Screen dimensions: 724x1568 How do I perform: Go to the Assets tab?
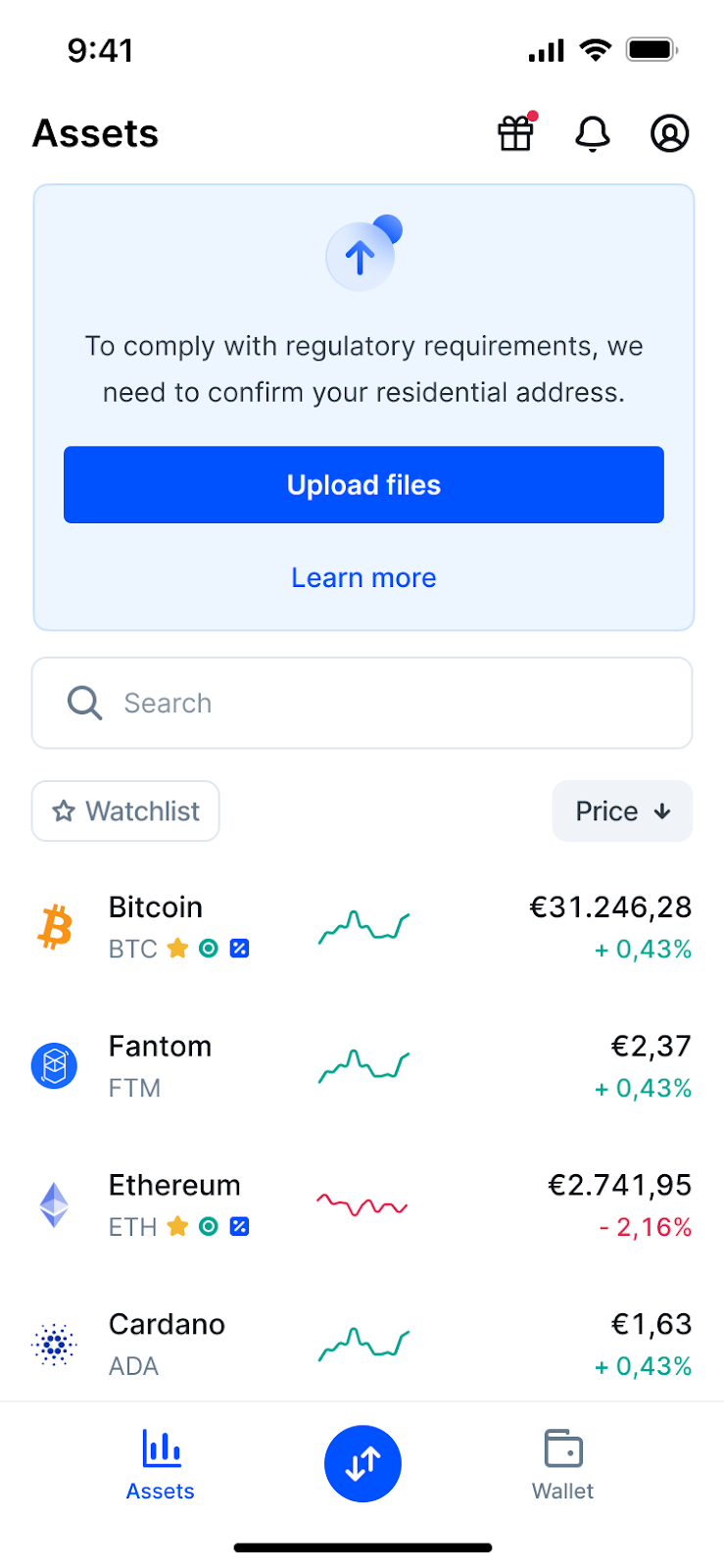pyautogui.click(x=161, y=1465)
